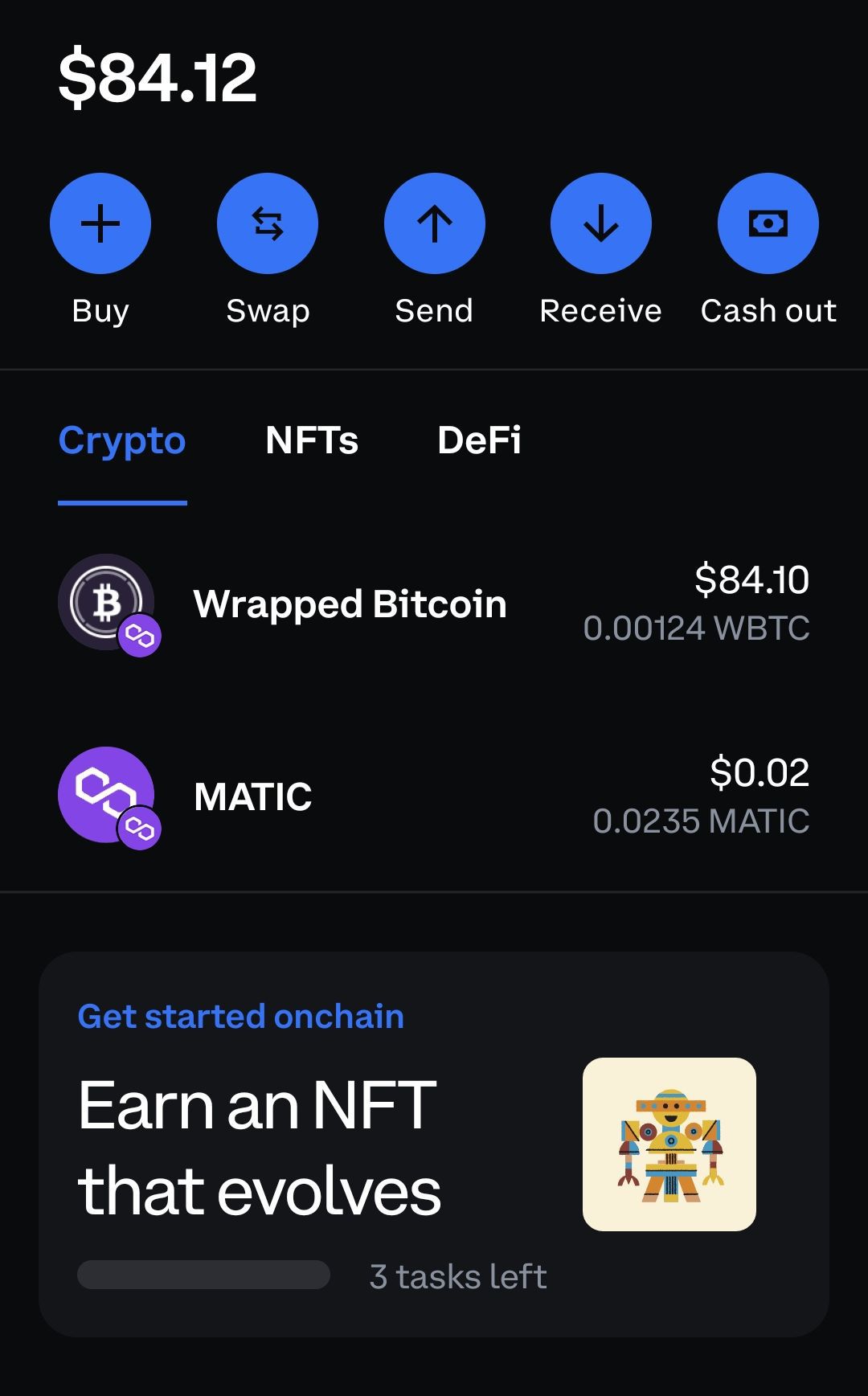The image size is (868, 1396).
Task: Select the Crypto tab
Action: (122, 440)
